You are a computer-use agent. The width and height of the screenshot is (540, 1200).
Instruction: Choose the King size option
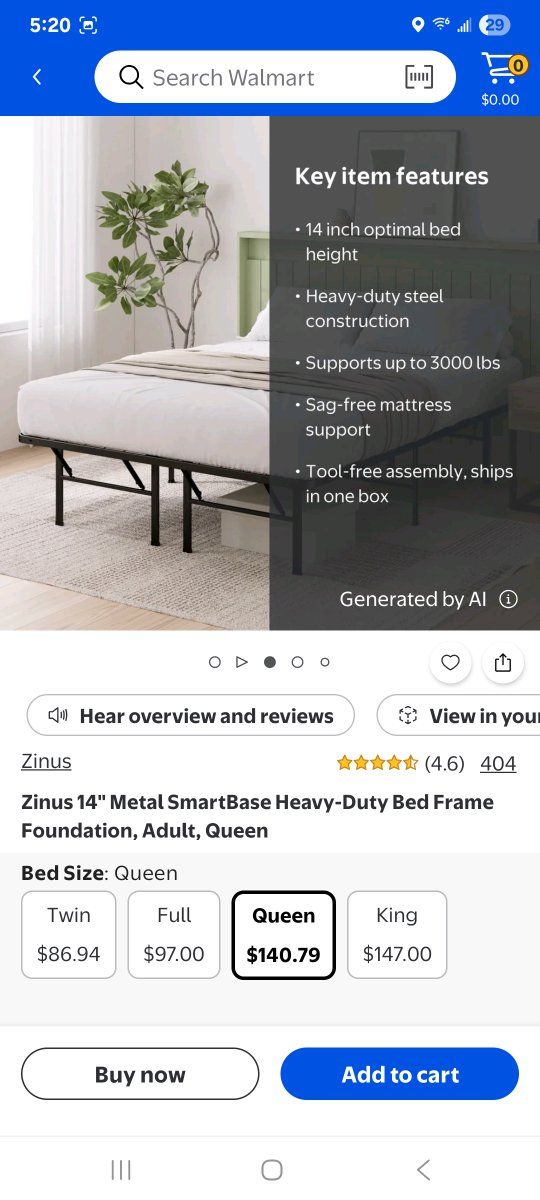(397, 934)
